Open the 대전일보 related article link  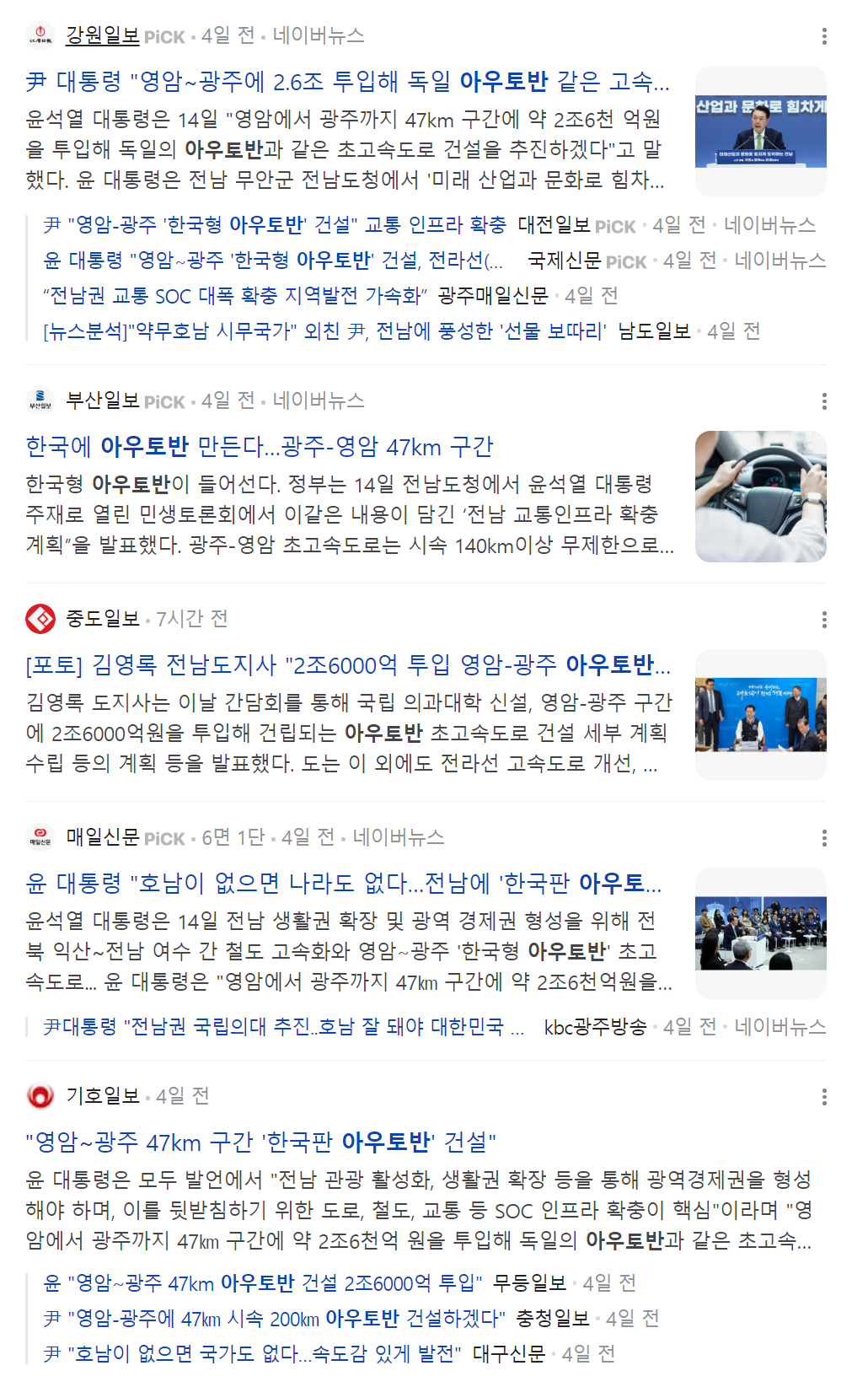click(x=275, y=225)
